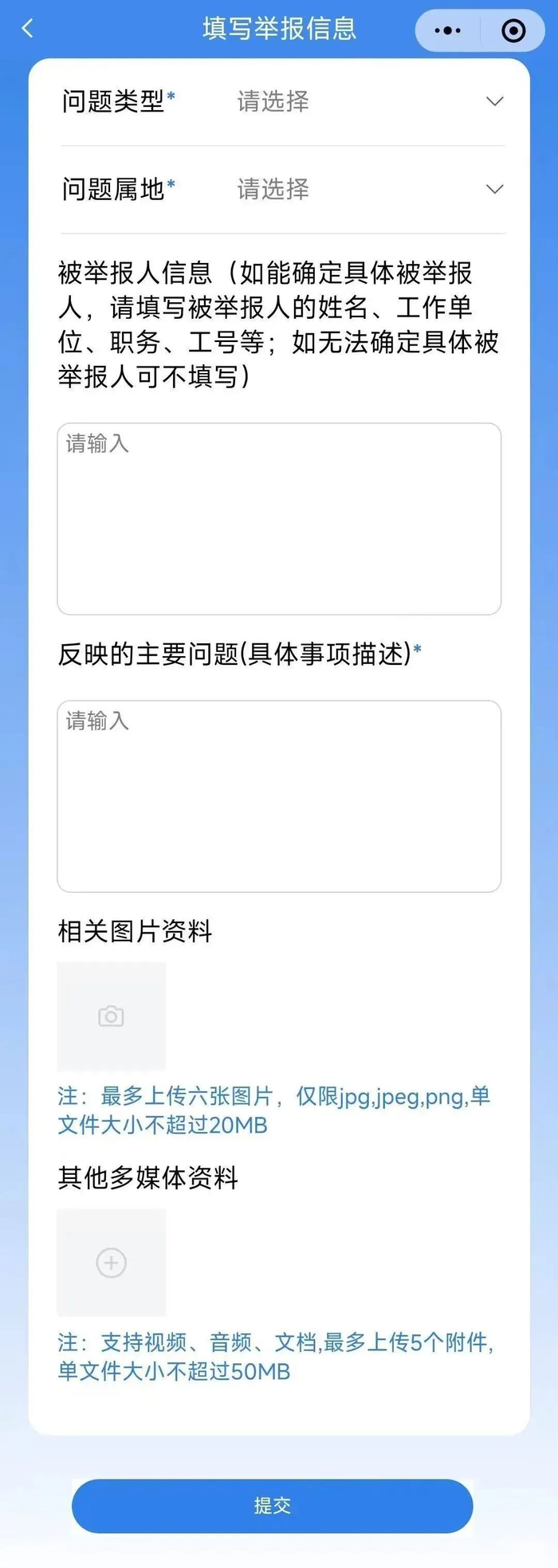This screenshot has height=1568, width=558.
Task: Go back using the top-left arrow
Action: 28,29
